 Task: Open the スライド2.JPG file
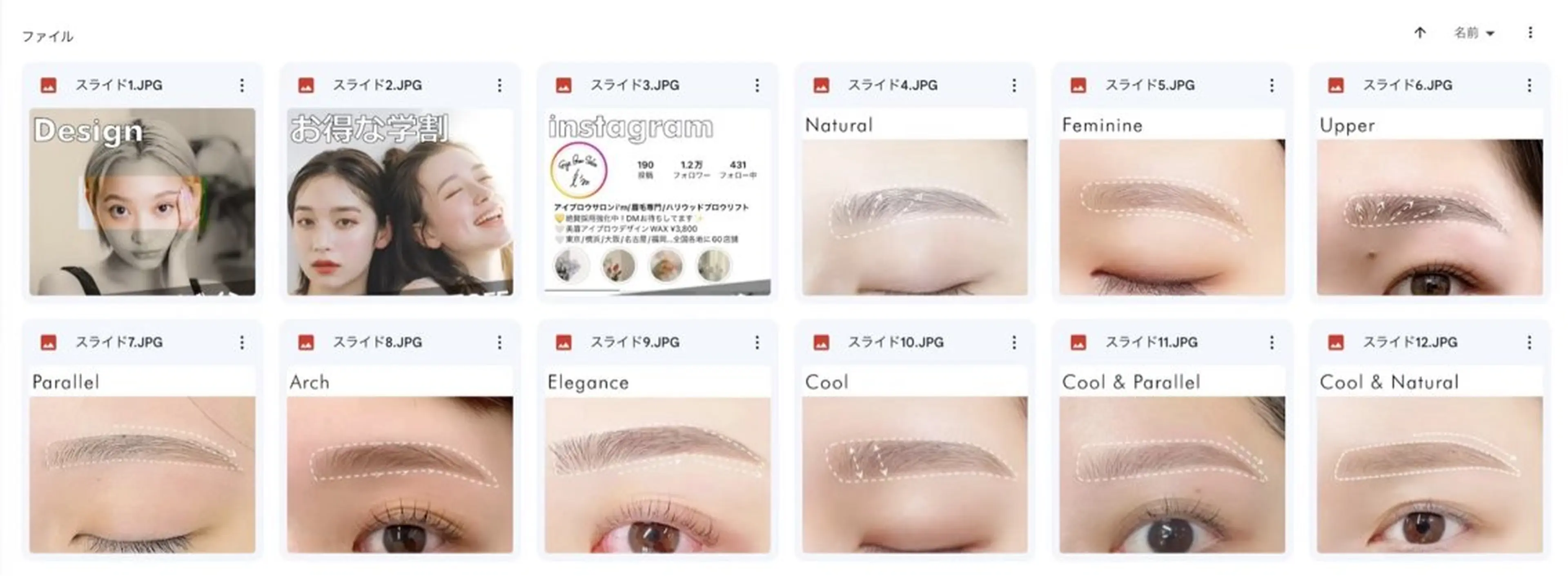[400, 201]
